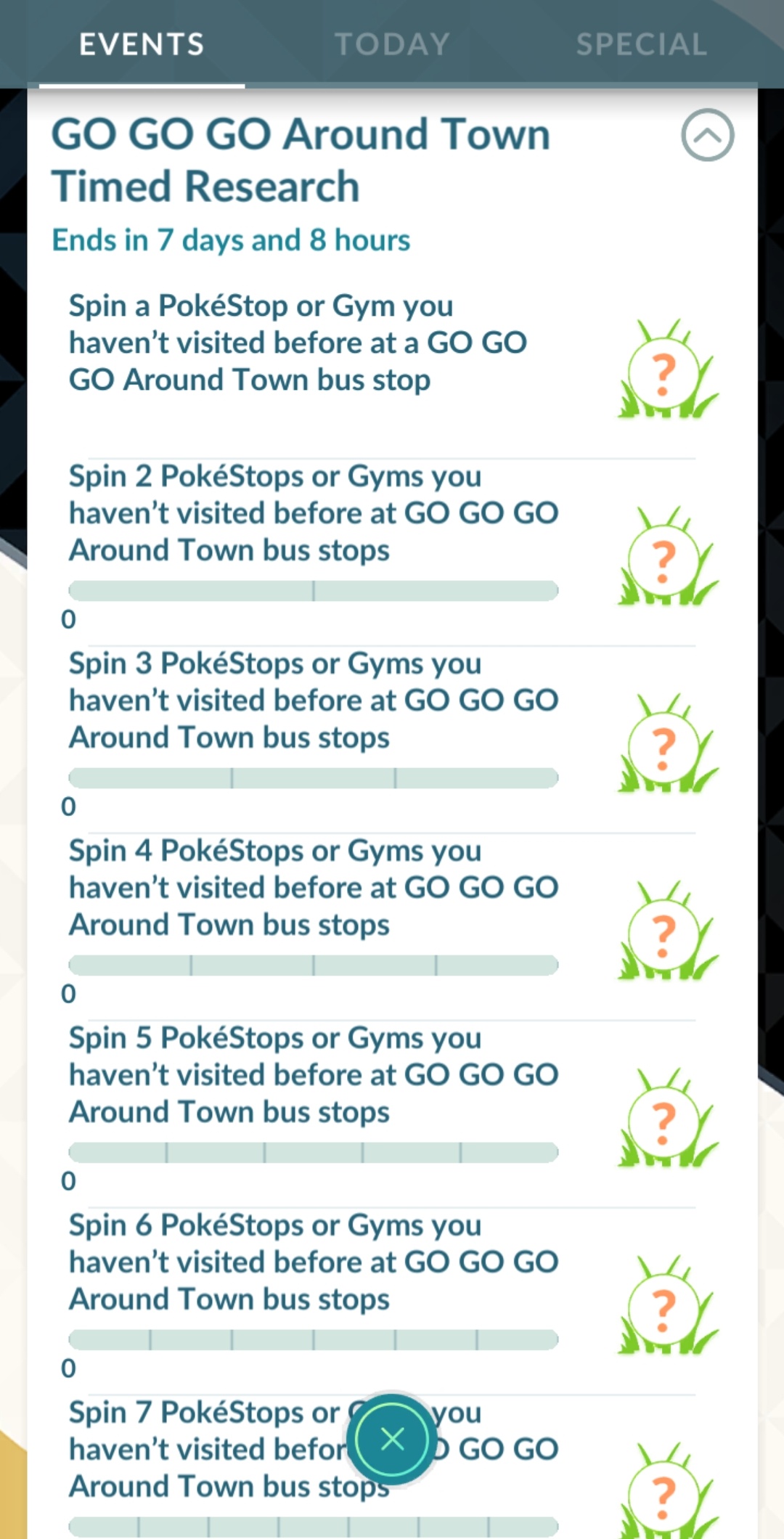The width and height of the screenshot is (784, 1539).
Task: Tap the 'Ends in 7 days' countdown text
Action: pos(230,240)
